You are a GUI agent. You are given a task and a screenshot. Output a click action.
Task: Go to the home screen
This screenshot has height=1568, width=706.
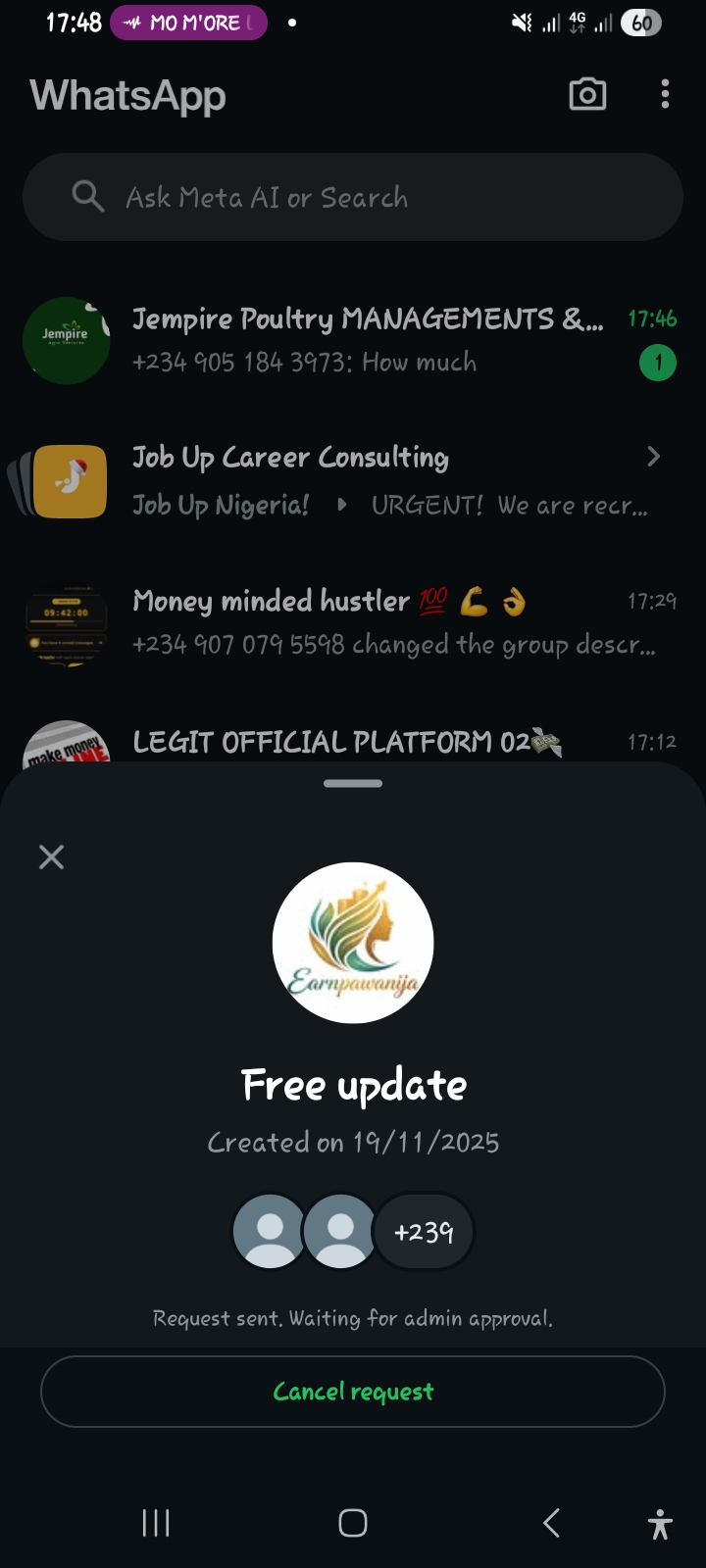point(353,1523)
